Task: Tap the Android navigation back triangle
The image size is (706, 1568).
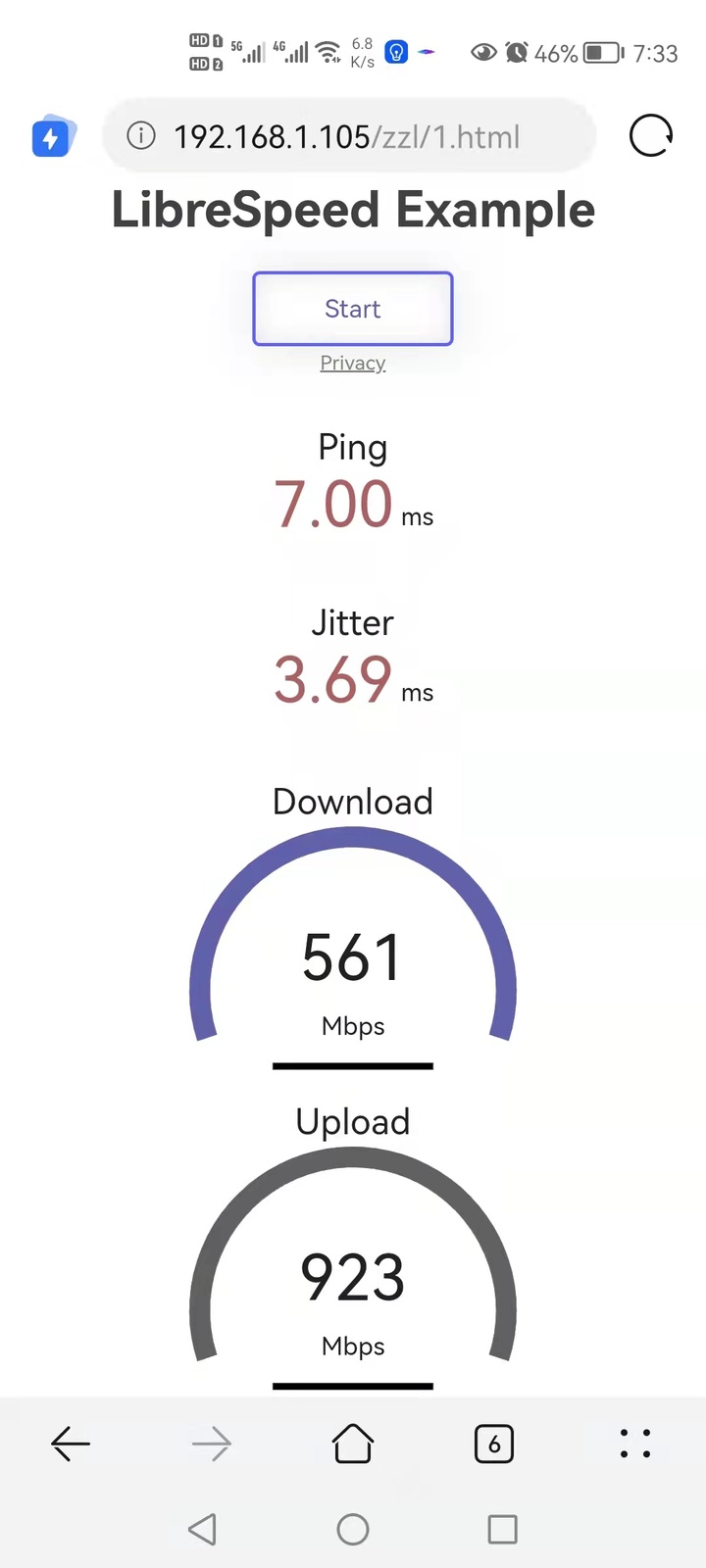Action: click(203, 1529)
